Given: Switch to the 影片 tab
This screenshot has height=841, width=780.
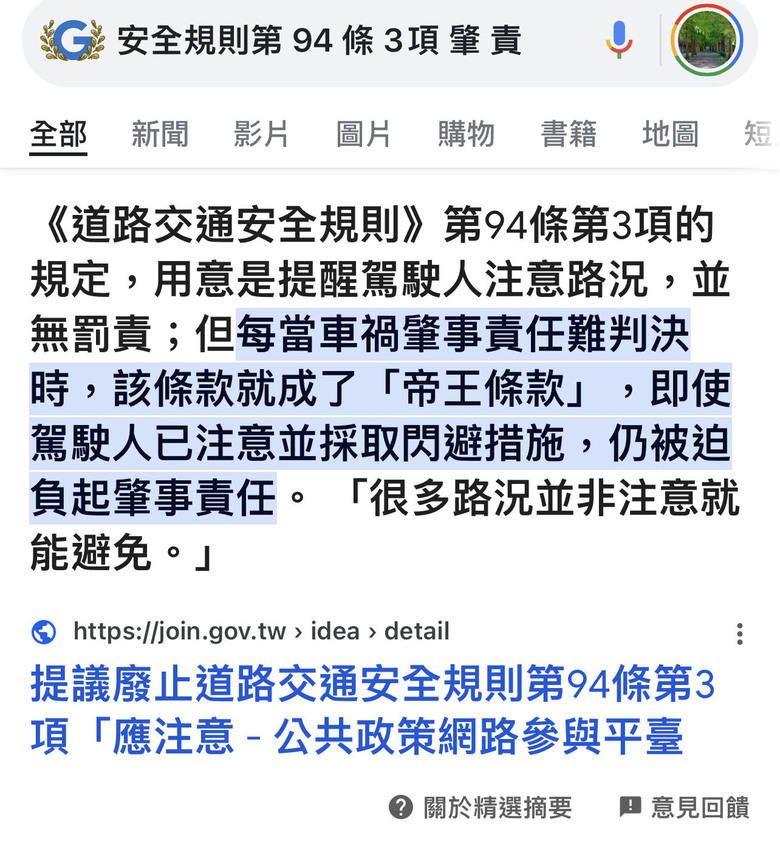Looking at the screenshot, I should (x=262, y=134).
